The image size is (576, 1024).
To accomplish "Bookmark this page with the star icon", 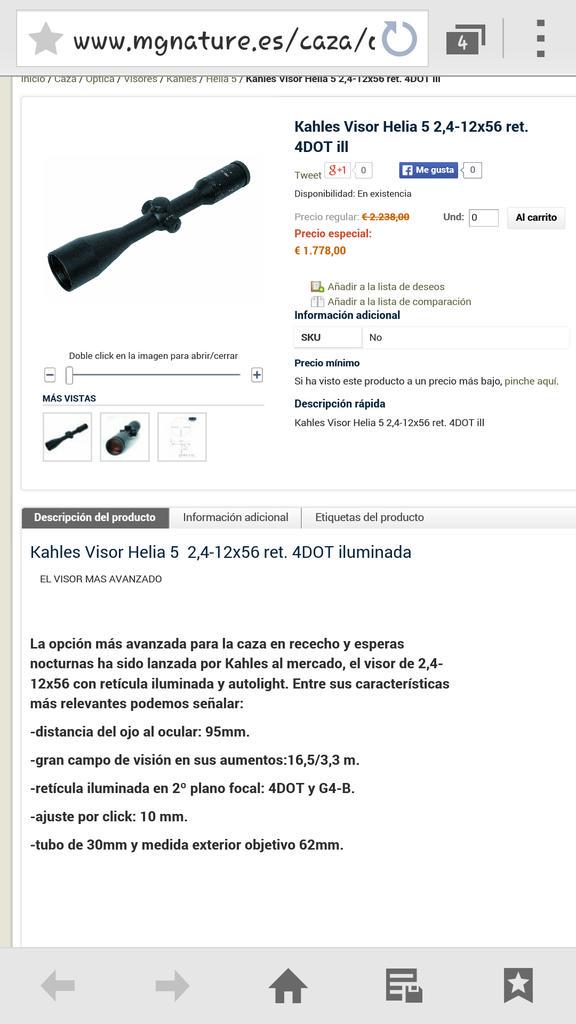I will pyautogui.click(x=46, y=39).
